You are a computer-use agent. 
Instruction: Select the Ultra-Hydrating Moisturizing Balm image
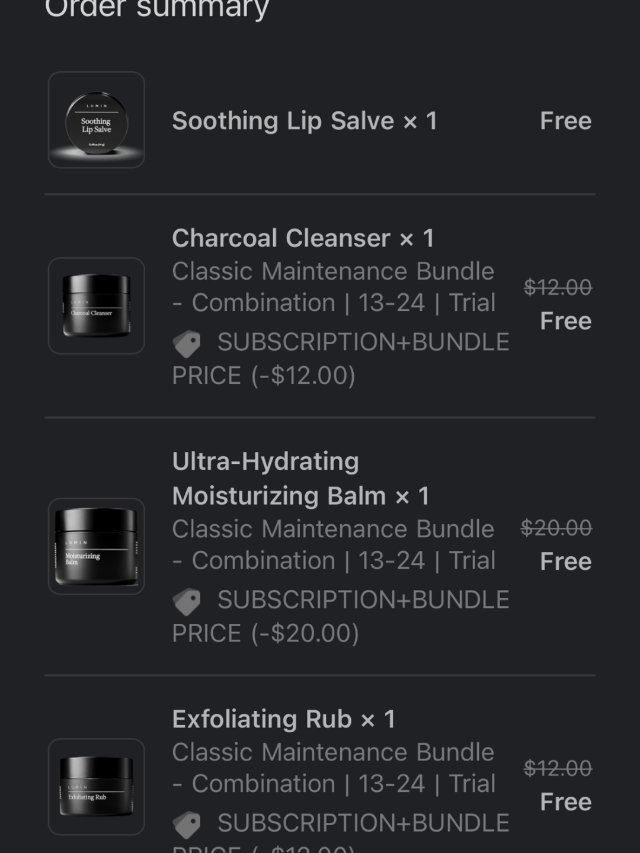(x=96, y=546)
